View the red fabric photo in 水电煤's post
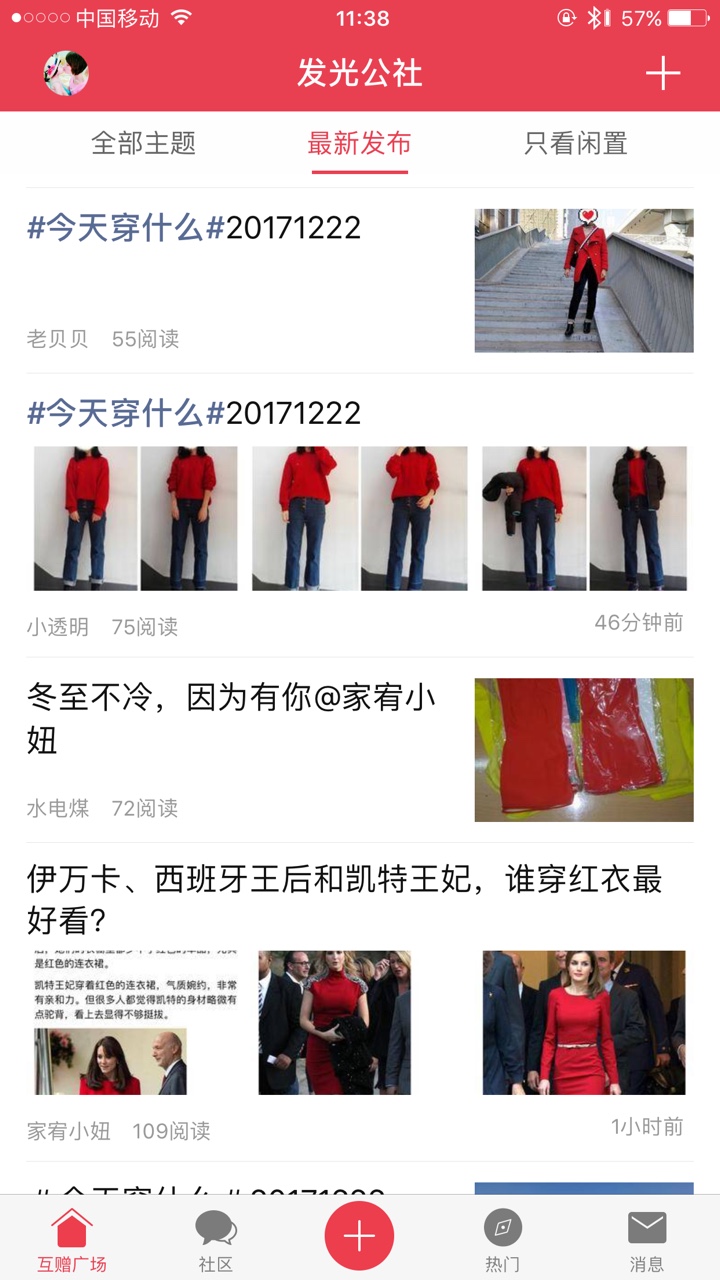The image size is (720, 1280). click(584, 750)
